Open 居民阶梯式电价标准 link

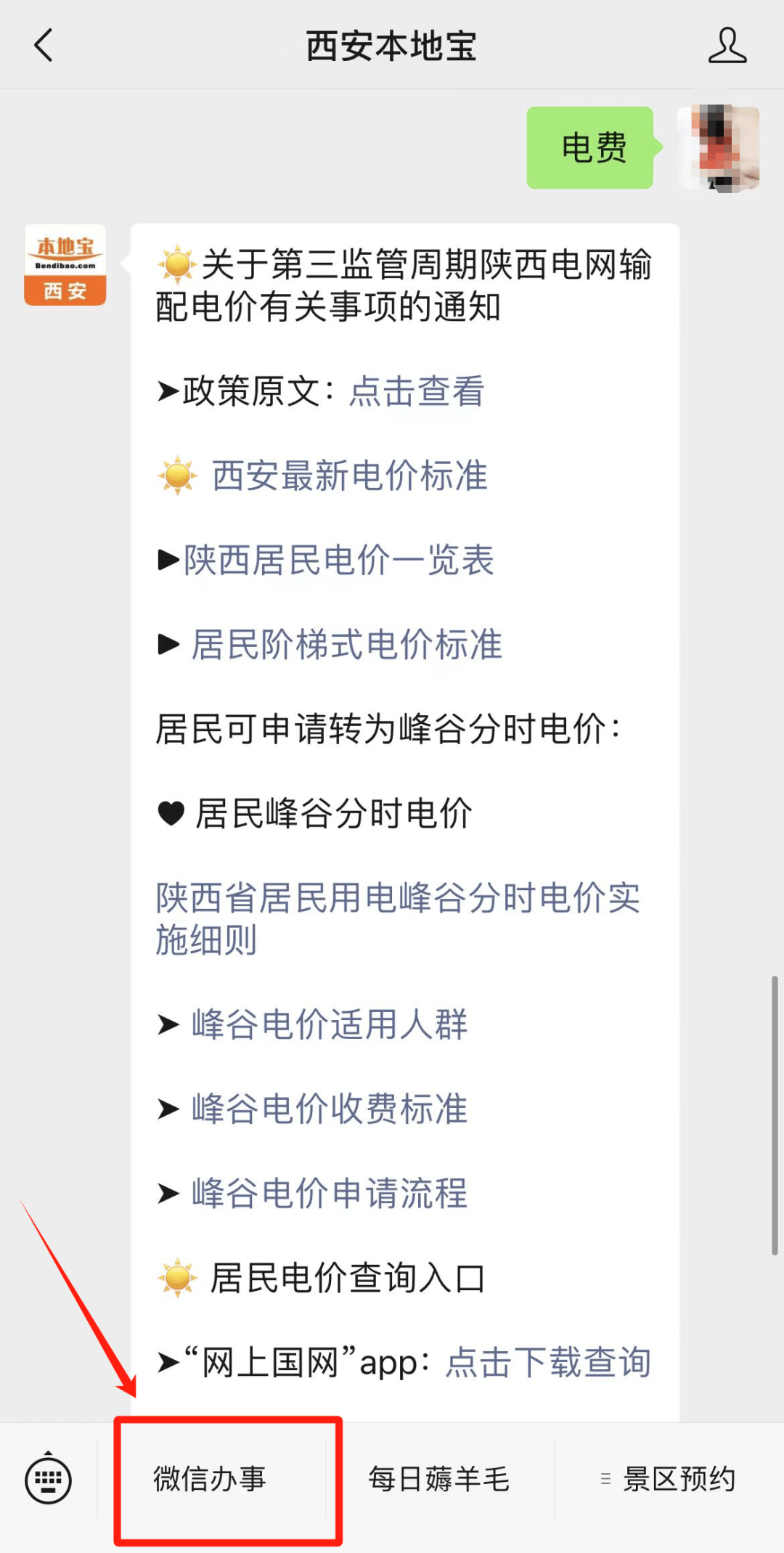pyautogui.click(x=347, y=645)
